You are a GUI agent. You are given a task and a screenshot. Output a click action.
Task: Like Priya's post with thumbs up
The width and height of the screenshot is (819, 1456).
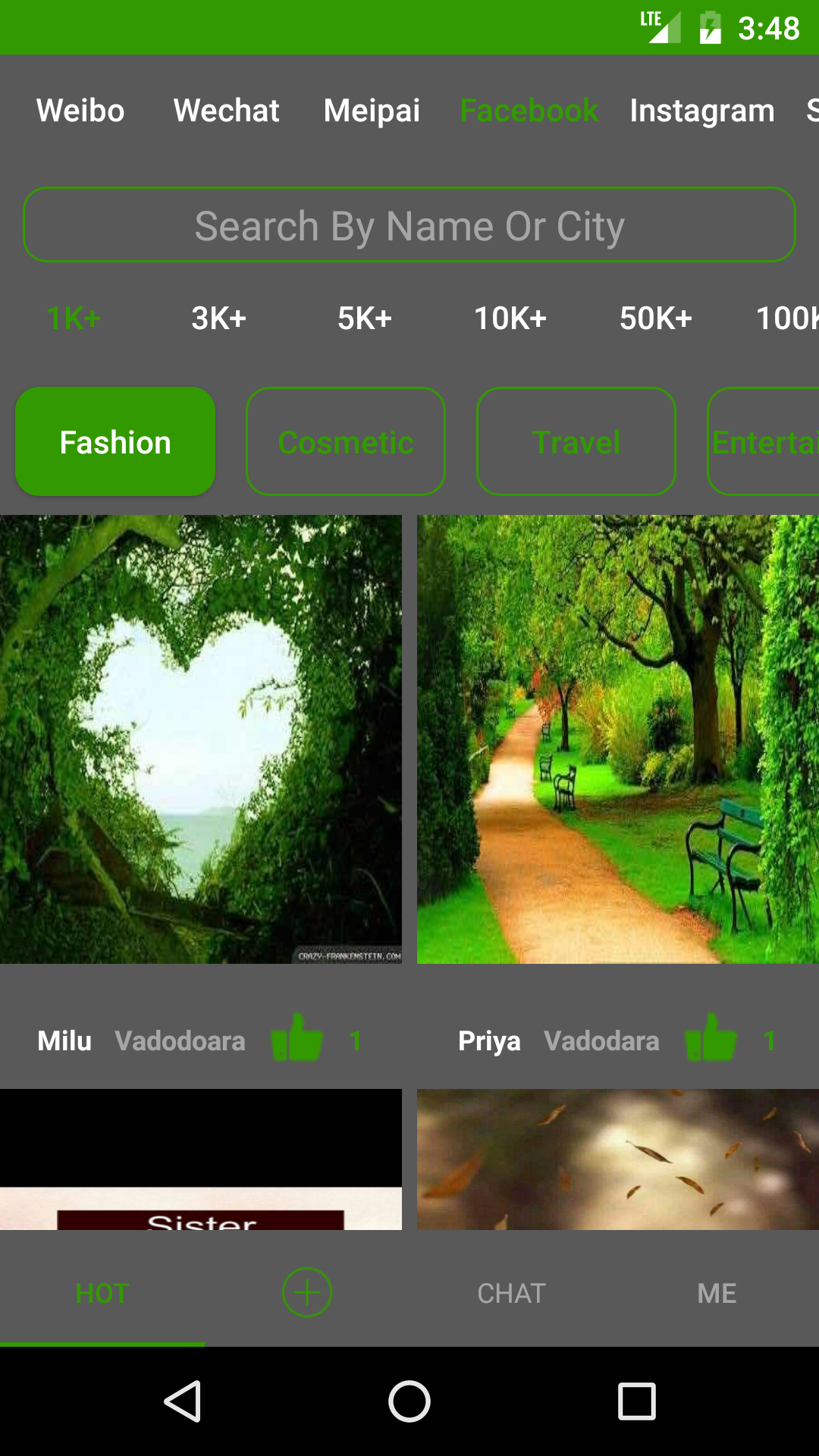[x=711, y=1038]
